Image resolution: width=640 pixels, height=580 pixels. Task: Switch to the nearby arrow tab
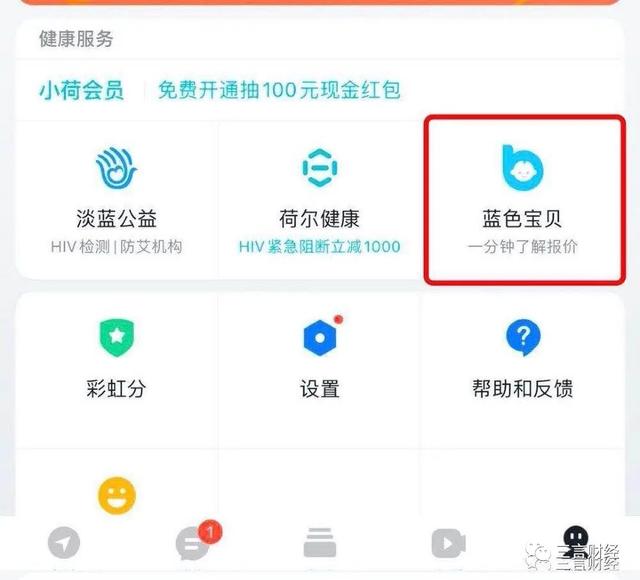click(x=64, y=544)
